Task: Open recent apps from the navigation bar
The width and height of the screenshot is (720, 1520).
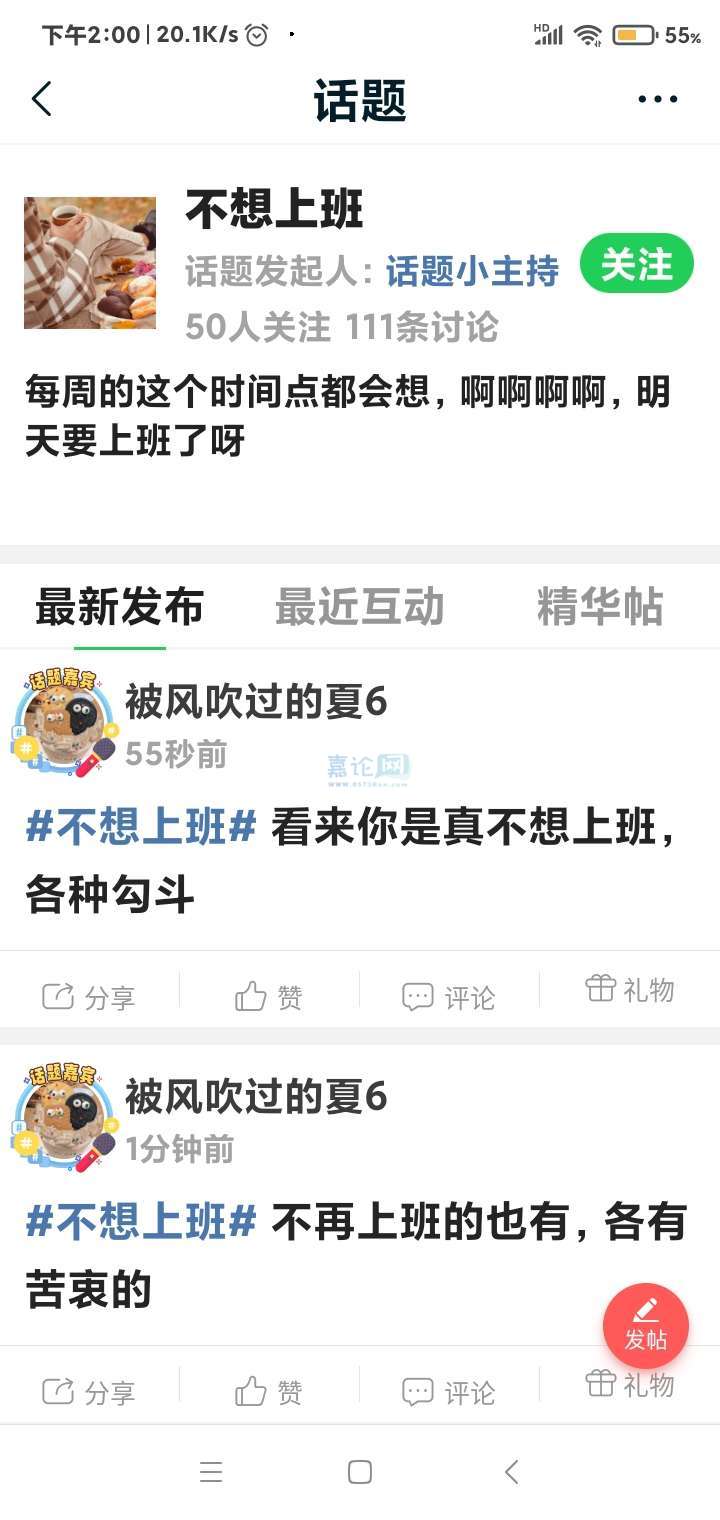Action: click(x=210, y=1471)
